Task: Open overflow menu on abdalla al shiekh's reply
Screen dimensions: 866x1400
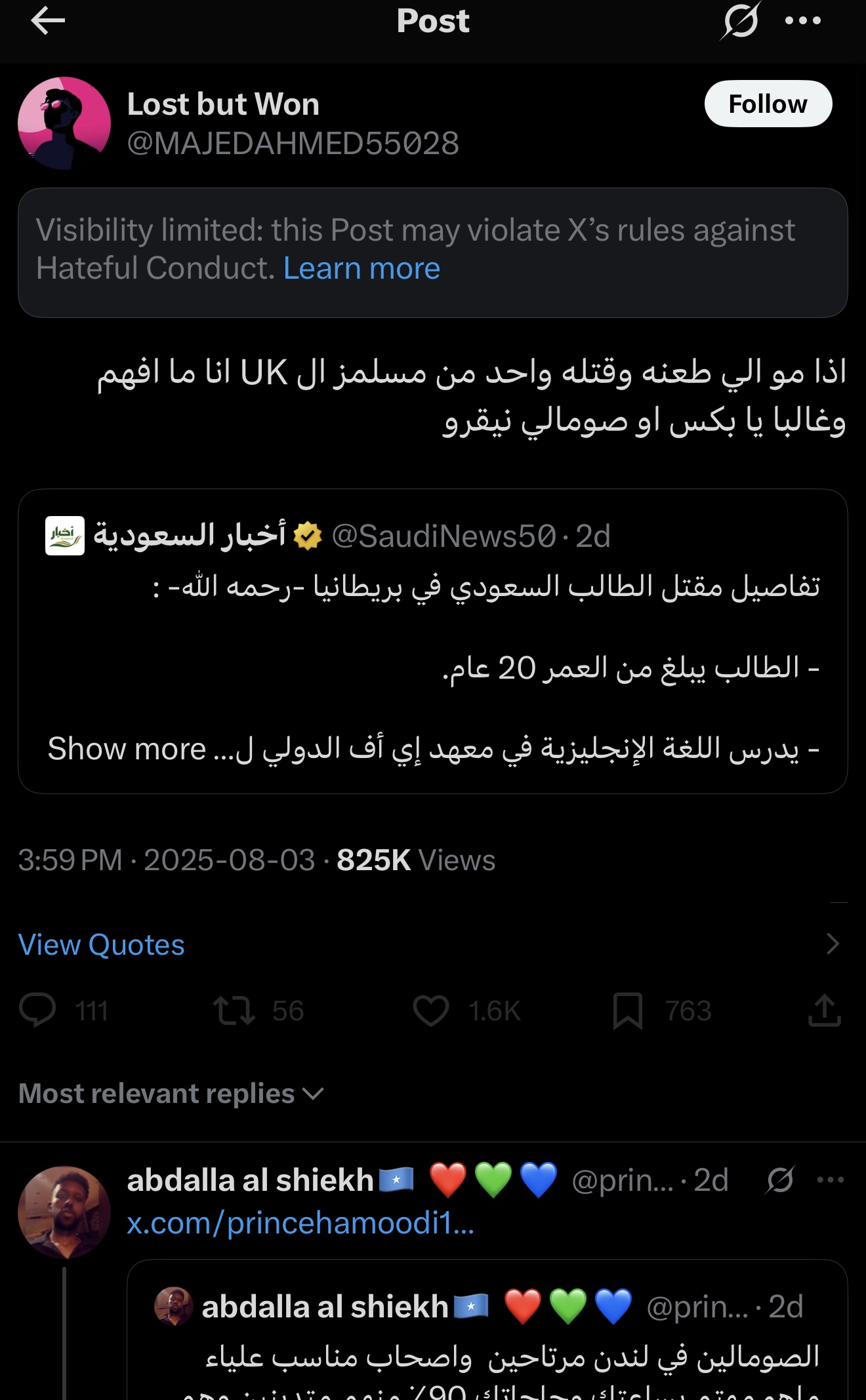Action: tap(830, 1180)
